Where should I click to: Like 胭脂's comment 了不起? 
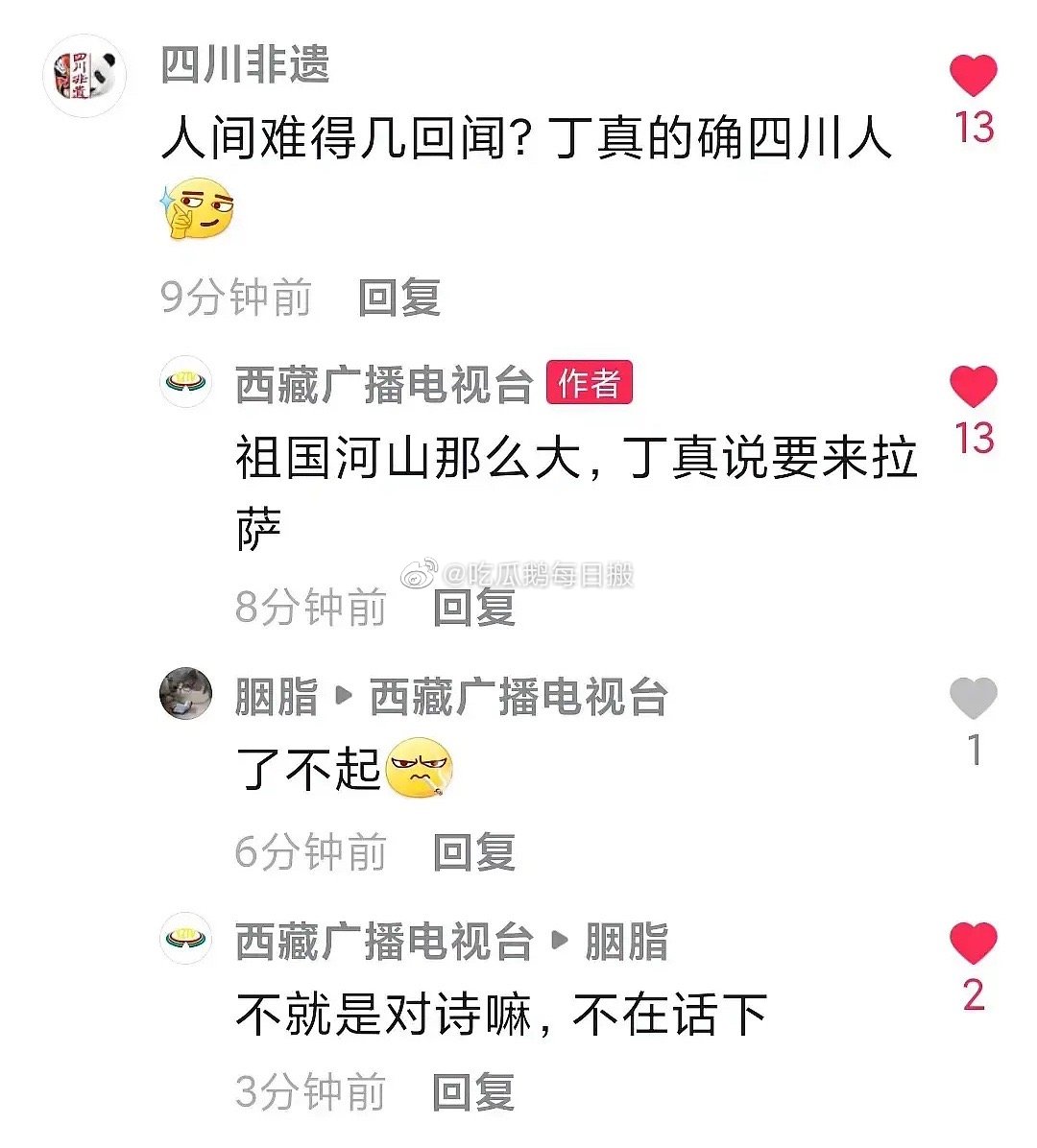click(973, 698)
